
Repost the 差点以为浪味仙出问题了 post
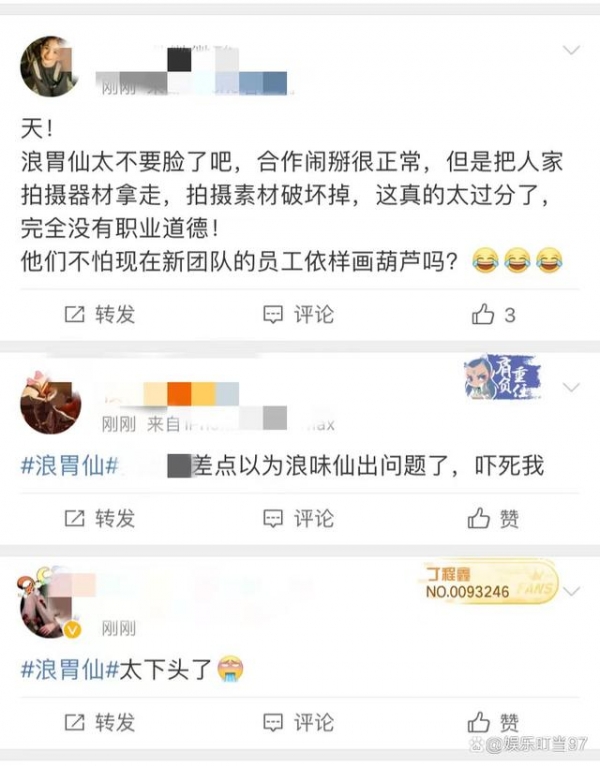(x=99, y=518)
